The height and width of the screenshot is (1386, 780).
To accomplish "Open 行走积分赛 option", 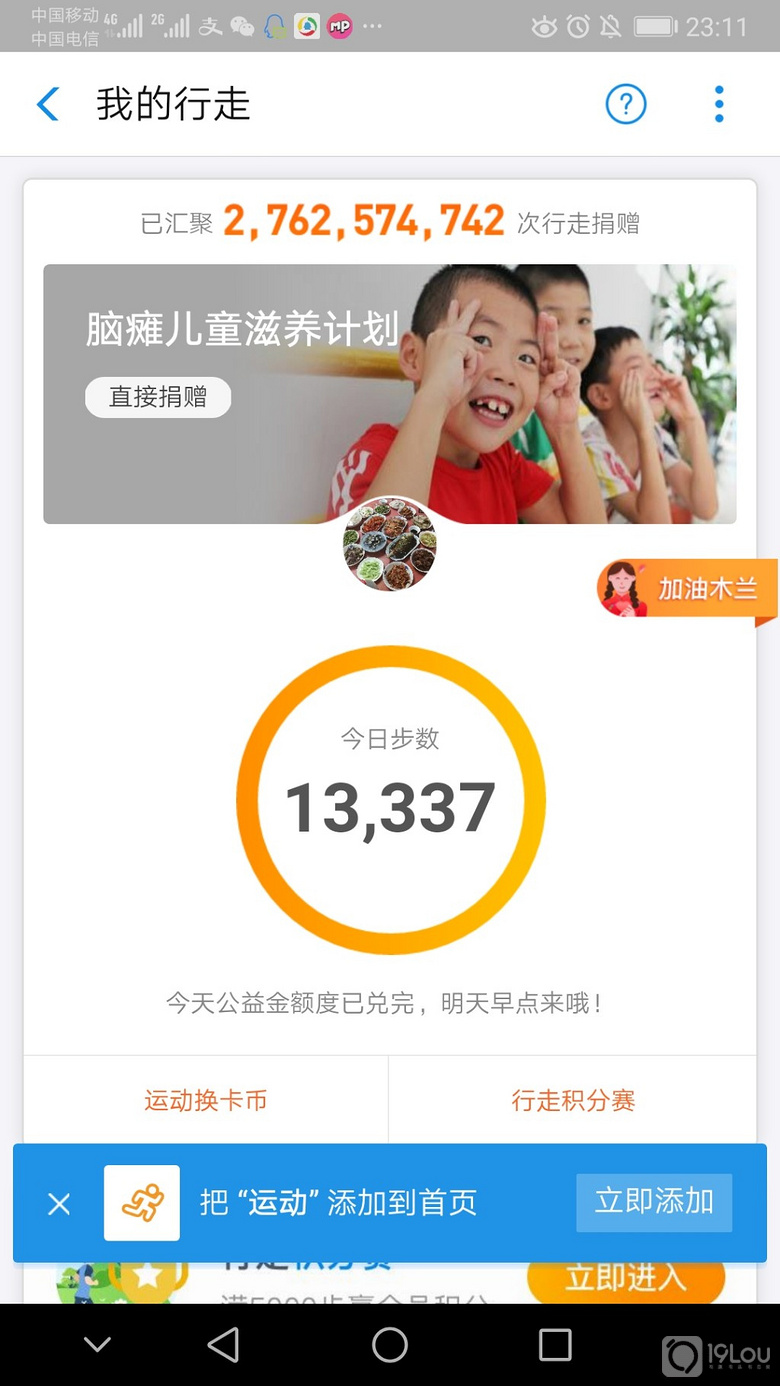I will coord(573,1101).
